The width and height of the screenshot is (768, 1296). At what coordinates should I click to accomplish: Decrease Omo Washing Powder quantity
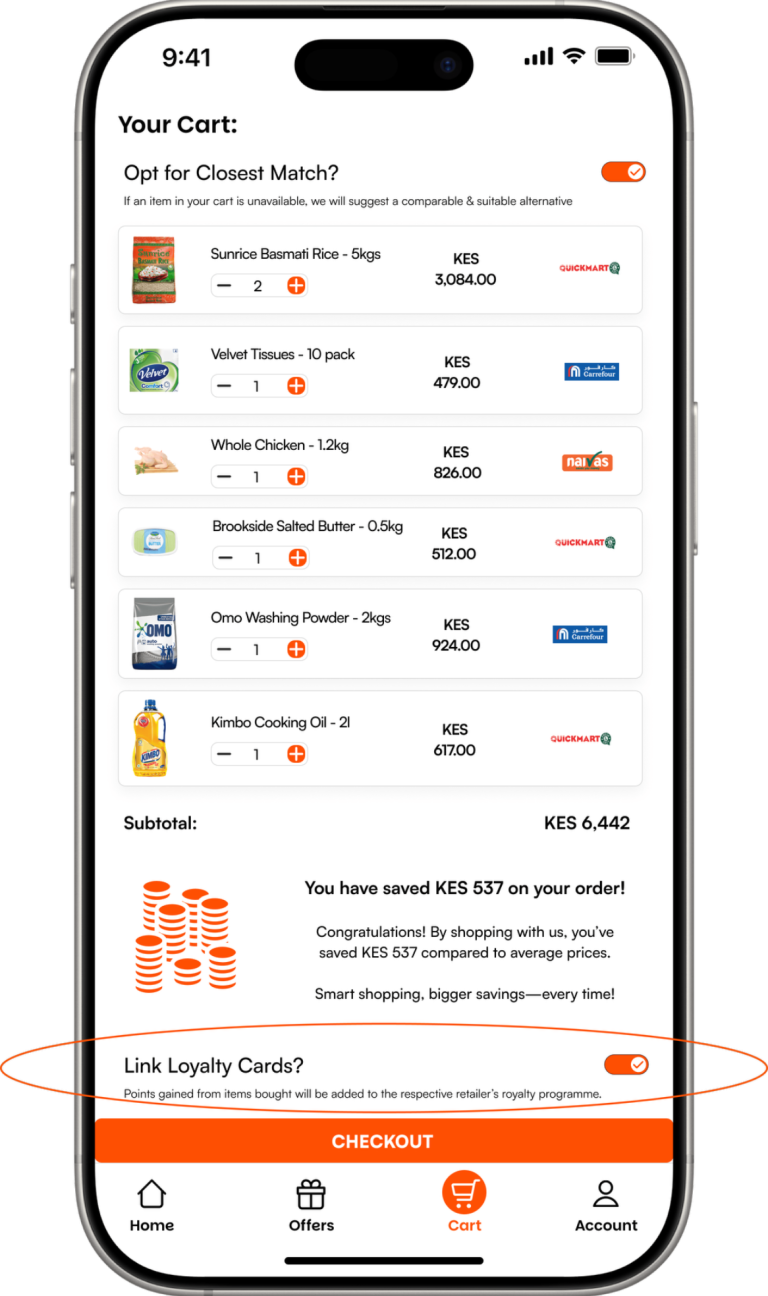[224, 649]
